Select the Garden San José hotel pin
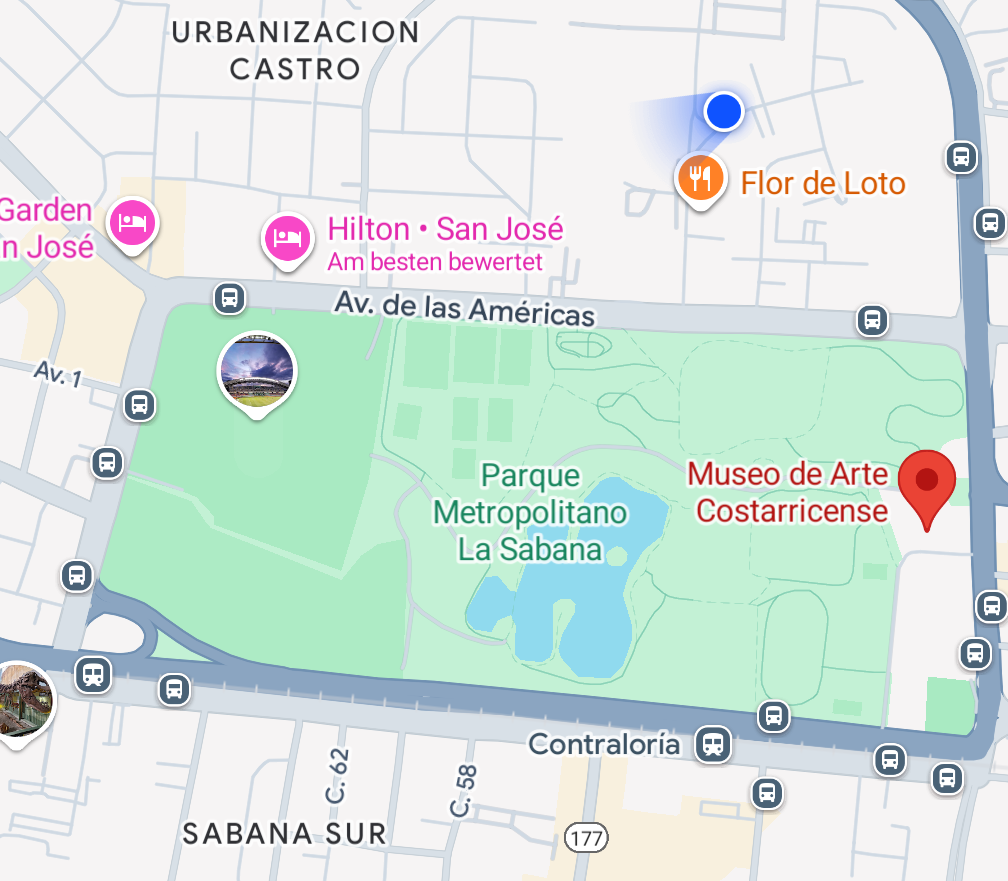 [x=133, y=222]
